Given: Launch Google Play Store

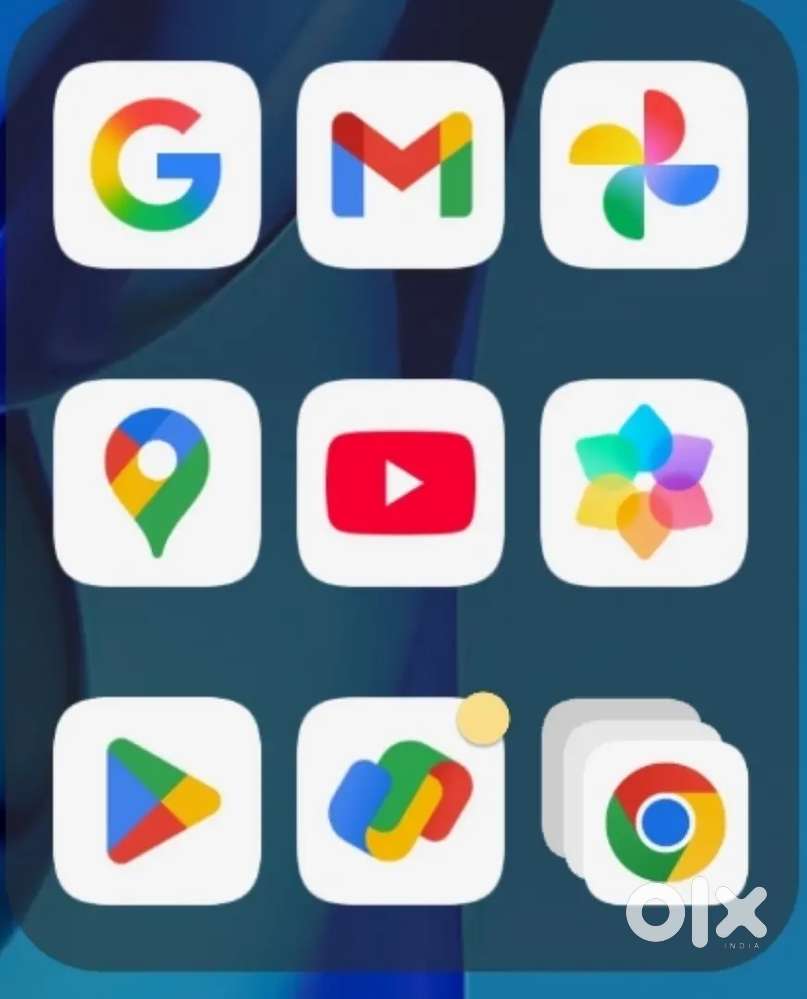Looking at the screenshot, I should pyautogui.click(x=157, y=800).
